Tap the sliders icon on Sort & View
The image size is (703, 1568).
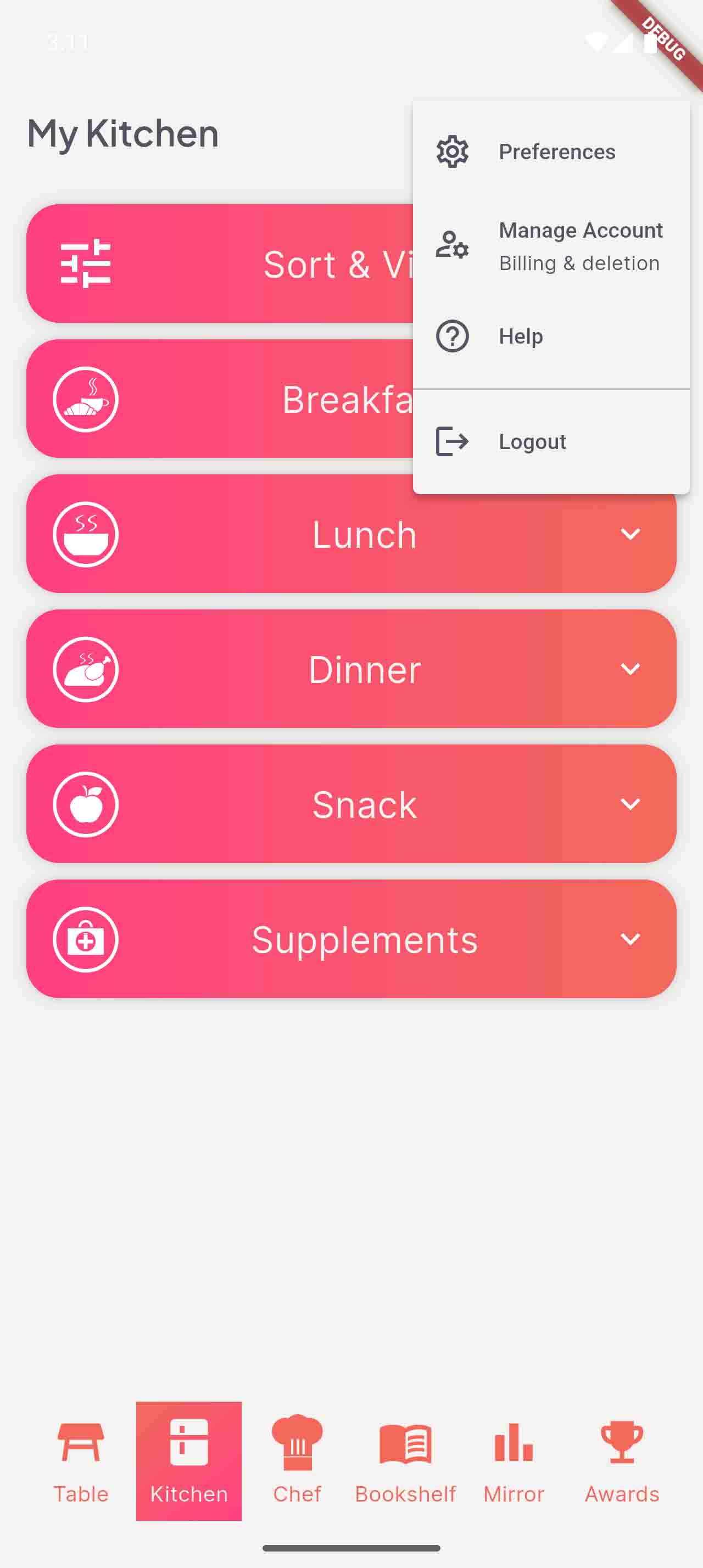pyautogui.click(x=84, y=264)
